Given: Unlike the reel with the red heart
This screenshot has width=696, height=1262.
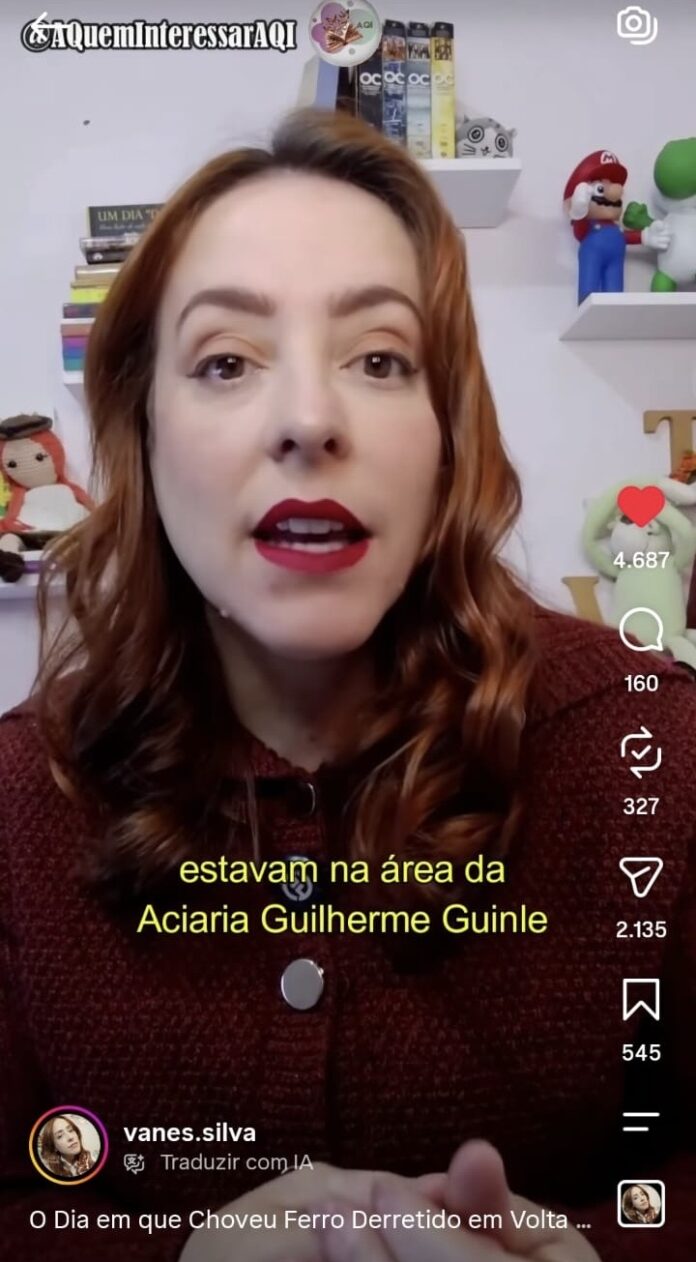Looking at the screenshot, I should pyautogui.click(x=641, y=506).
